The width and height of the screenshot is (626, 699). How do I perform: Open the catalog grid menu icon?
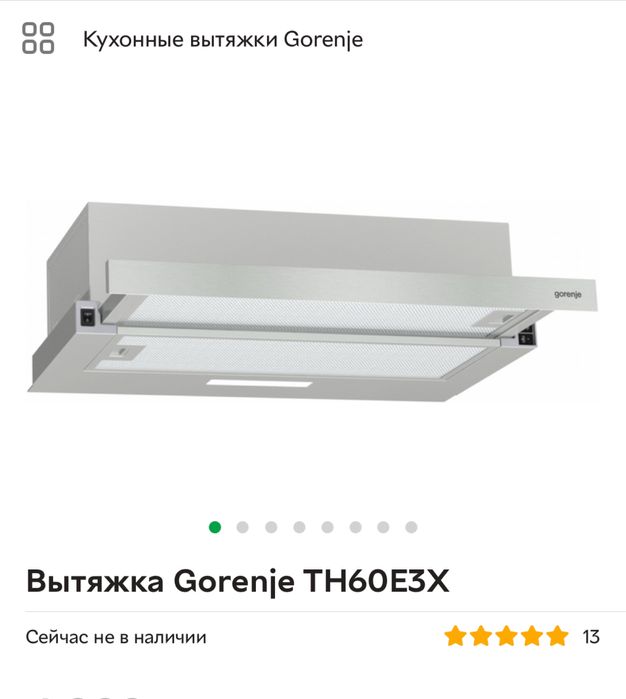38,39
